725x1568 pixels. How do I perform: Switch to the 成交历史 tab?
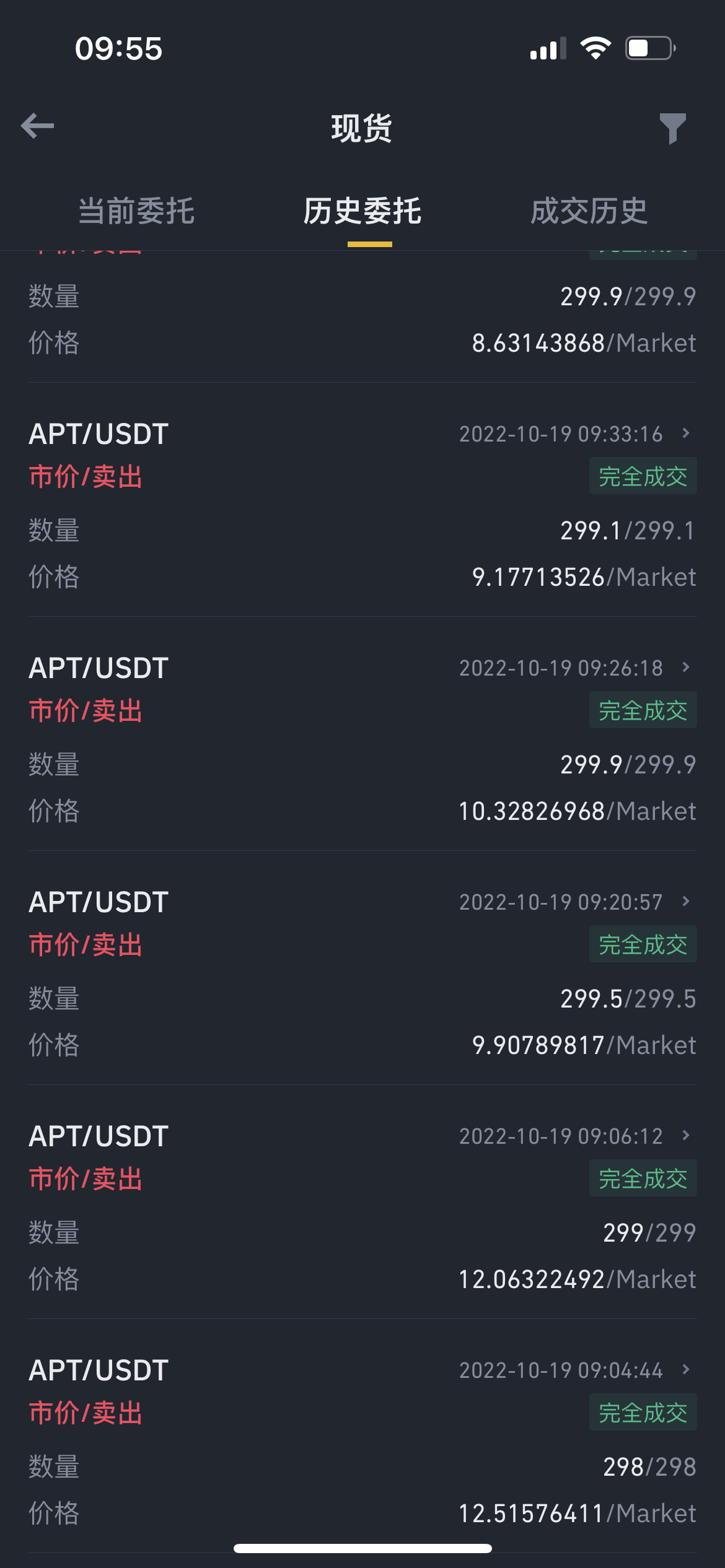[589, 211]
